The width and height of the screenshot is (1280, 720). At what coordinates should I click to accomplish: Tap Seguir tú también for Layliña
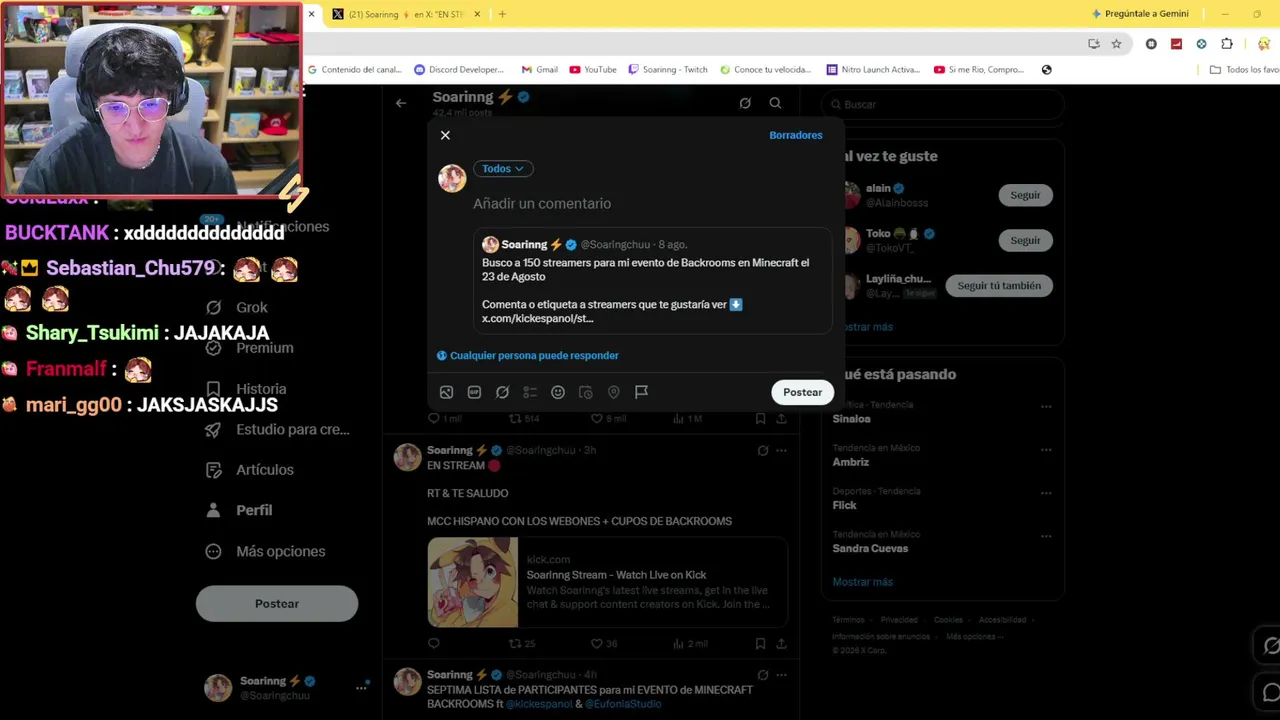pos(999,285)
